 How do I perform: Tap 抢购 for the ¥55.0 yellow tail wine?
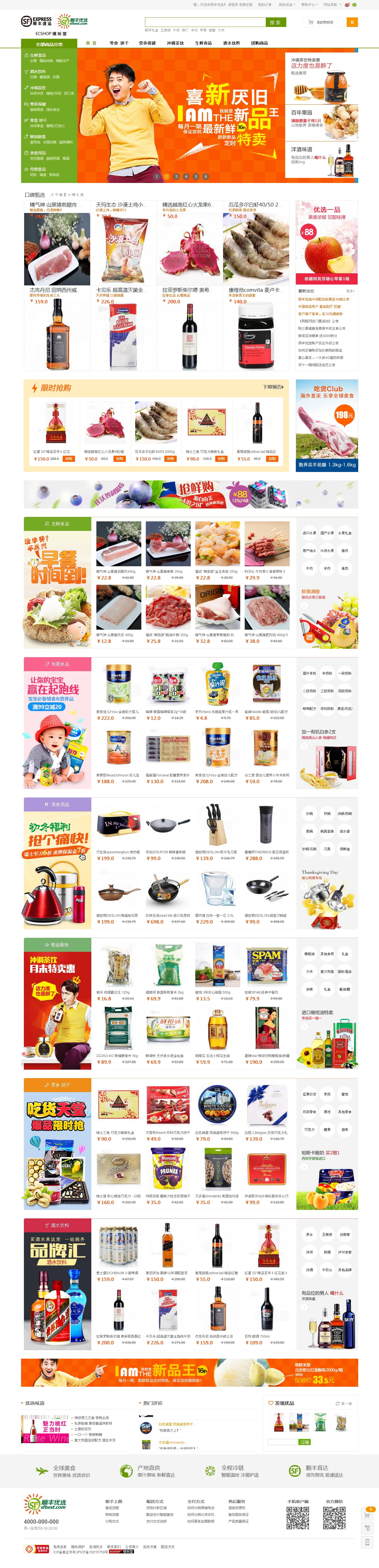click(272, 459)
